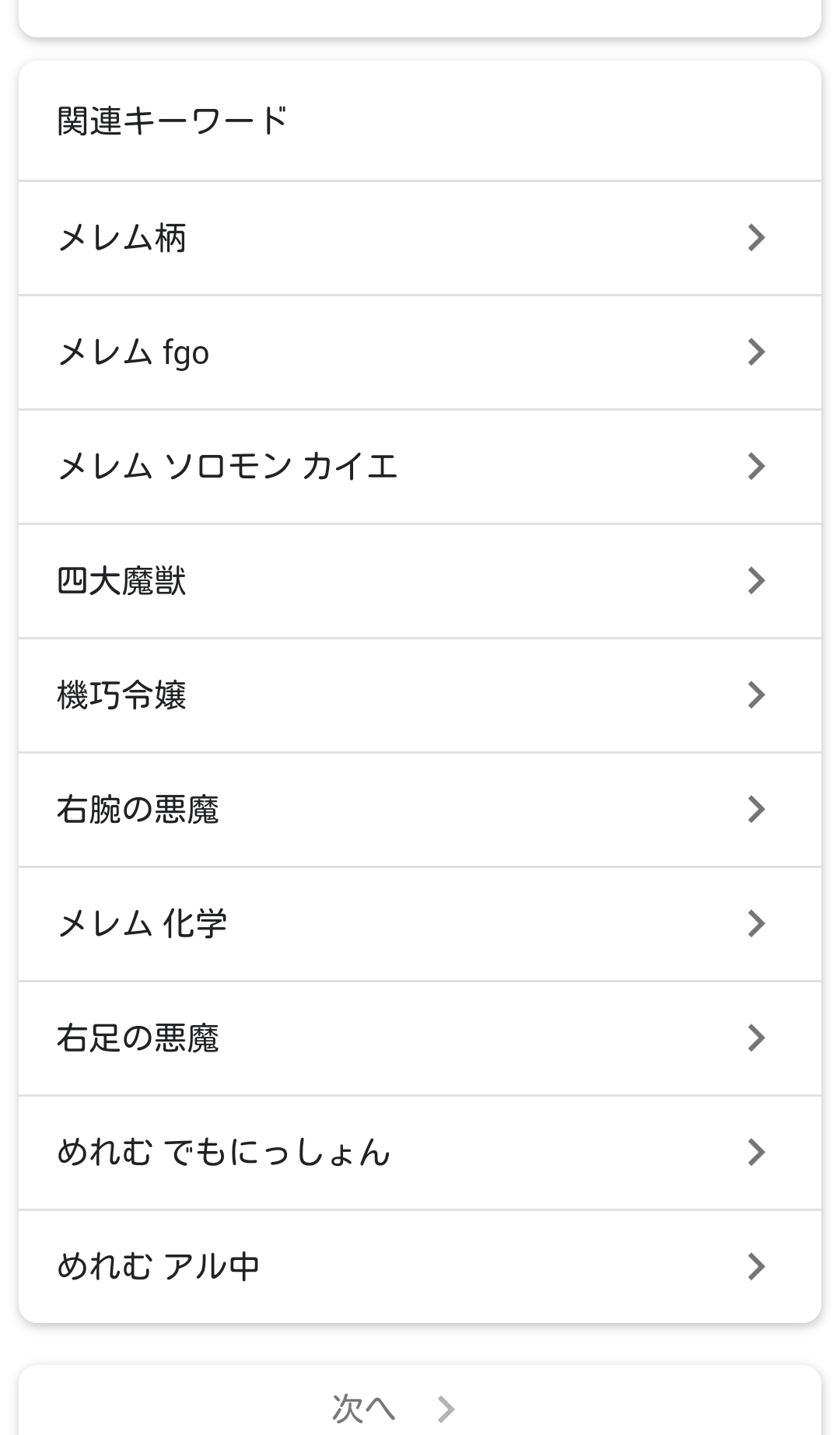Screen dimensions: 840x1435
Task: Select 右足の悪魔 from related keywords
Action: [419, 1038]
